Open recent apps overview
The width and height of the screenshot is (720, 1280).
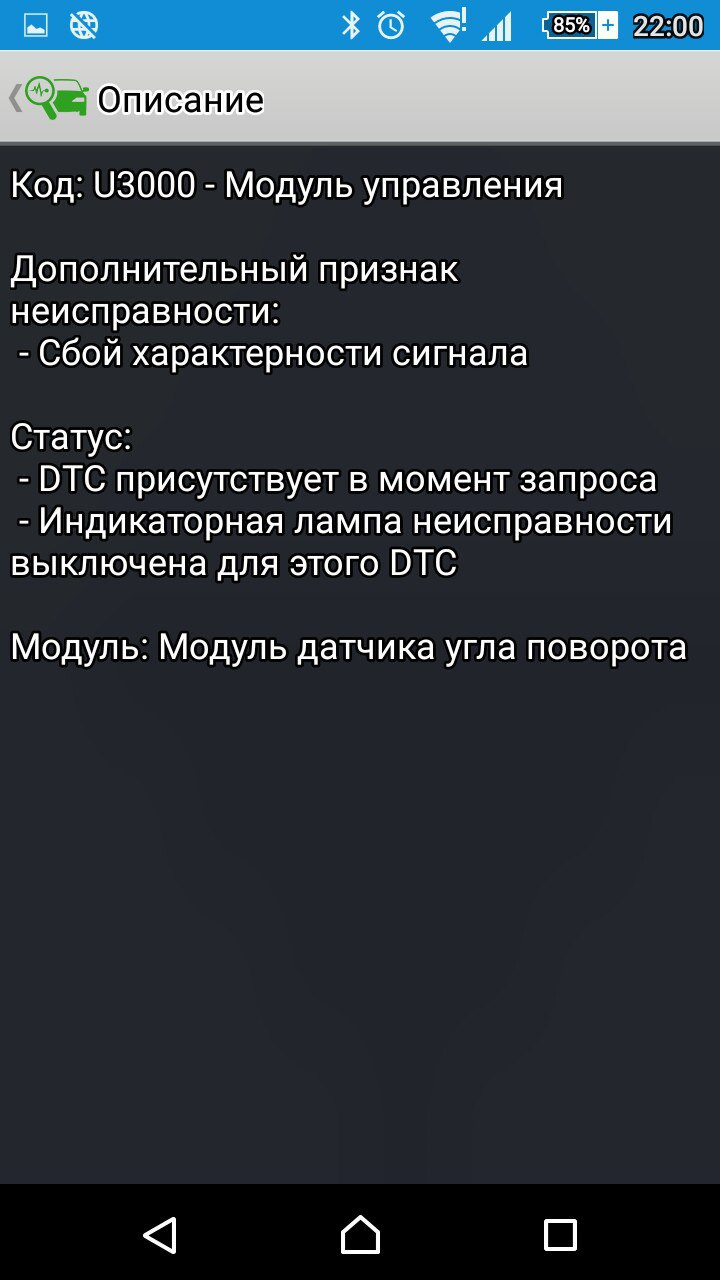tap(560, 1234)
